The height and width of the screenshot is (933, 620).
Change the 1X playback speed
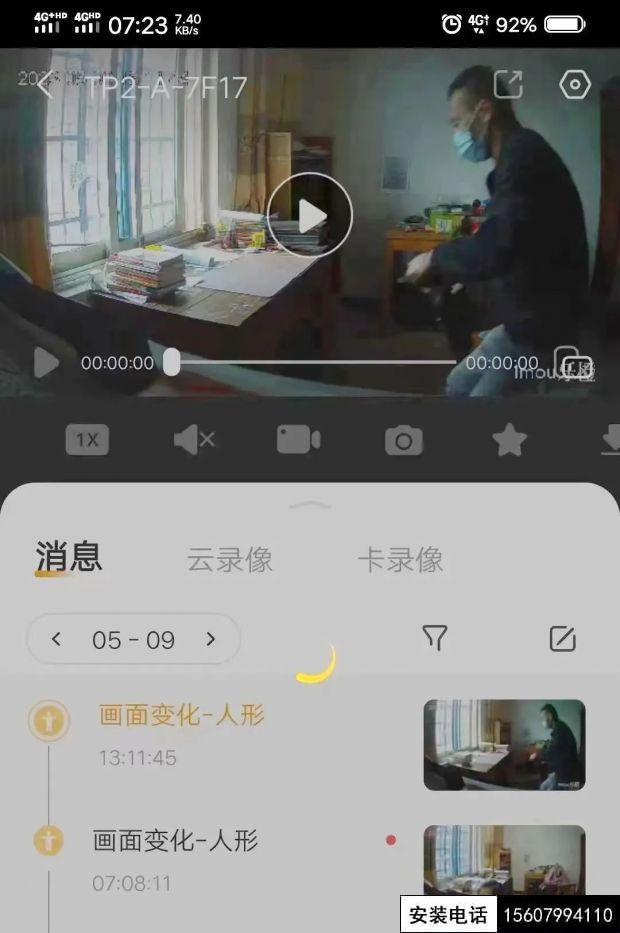87,440
